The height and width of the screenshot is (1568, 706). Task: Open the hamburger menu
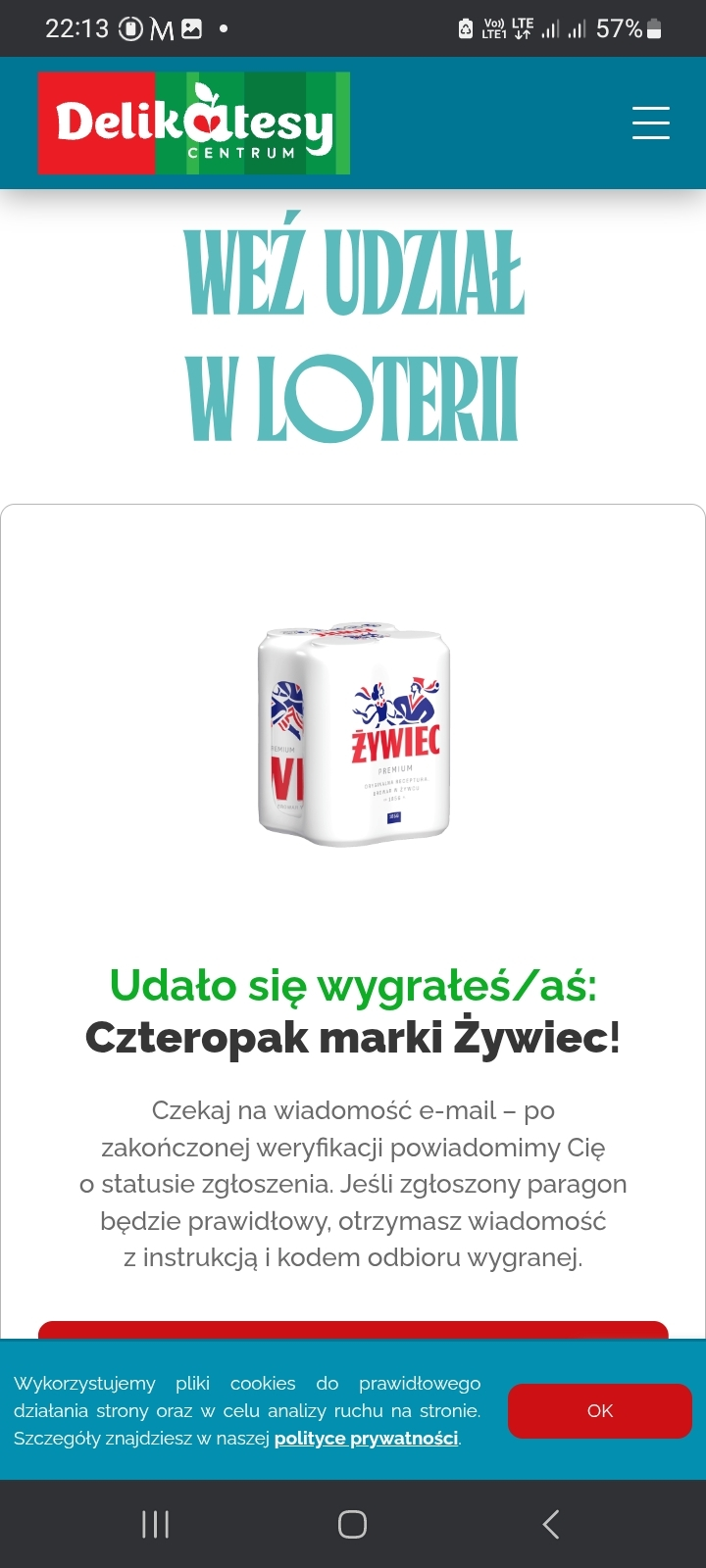tap(650, 123)
